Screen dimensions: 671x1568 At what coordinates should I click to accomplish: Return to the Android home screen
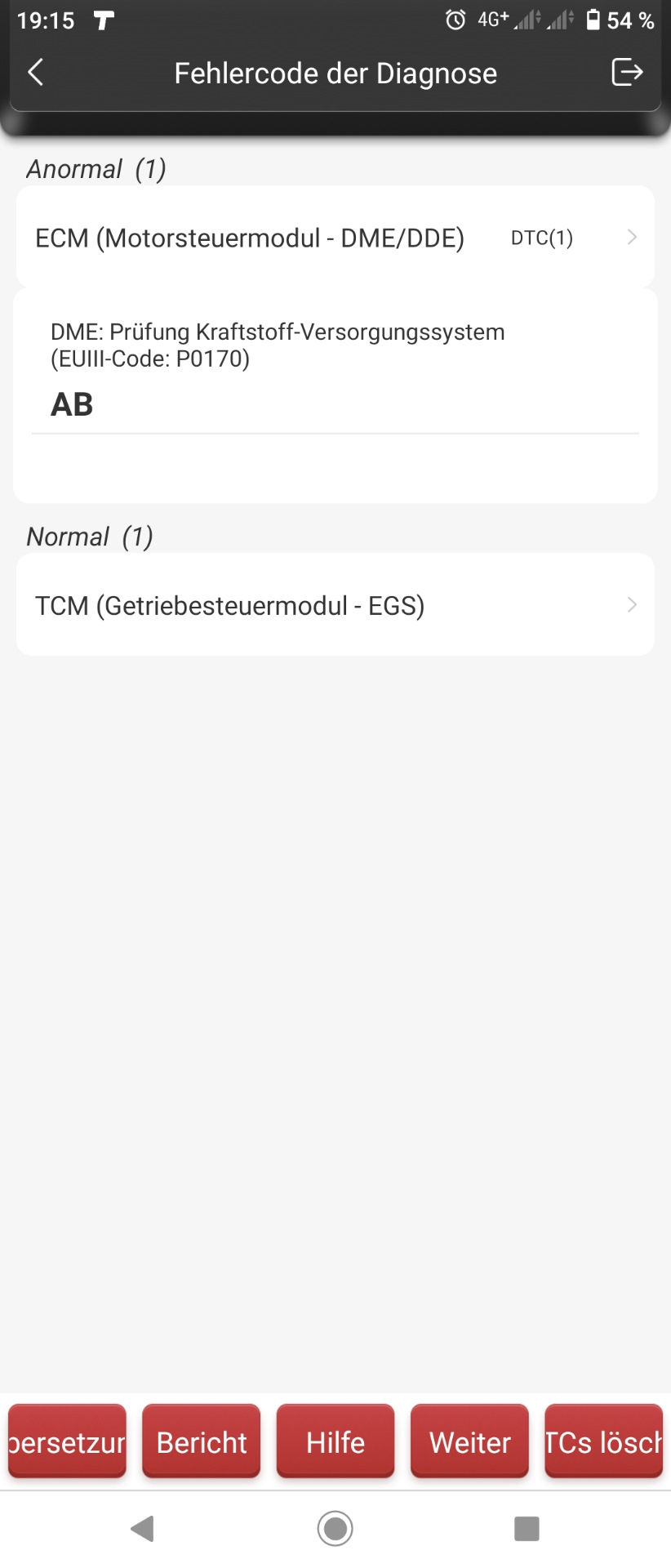[335, 1528]
